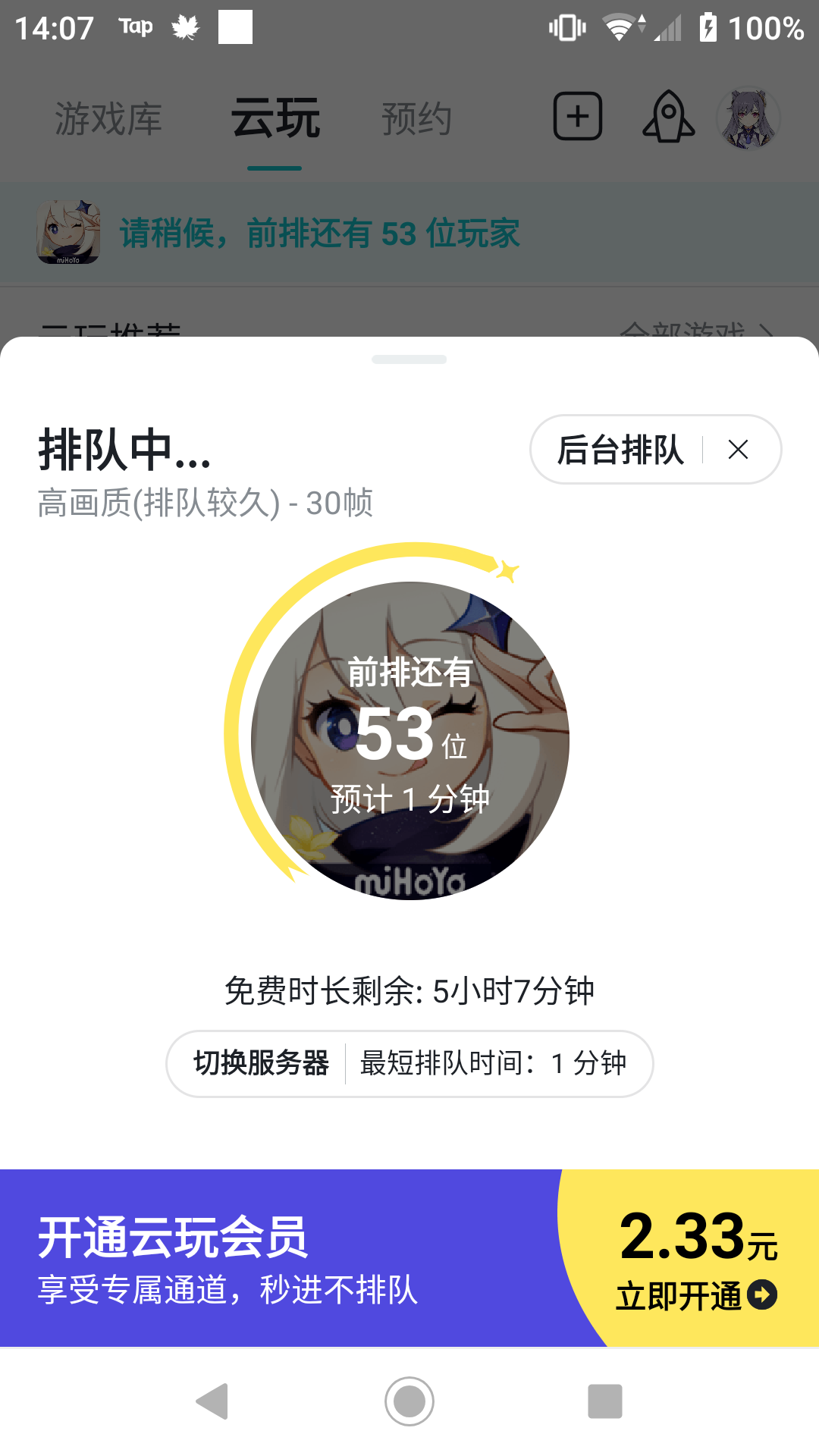Go to home screen via home button
Viewport: 819px width, 1456px height.
pos(409,1401)
